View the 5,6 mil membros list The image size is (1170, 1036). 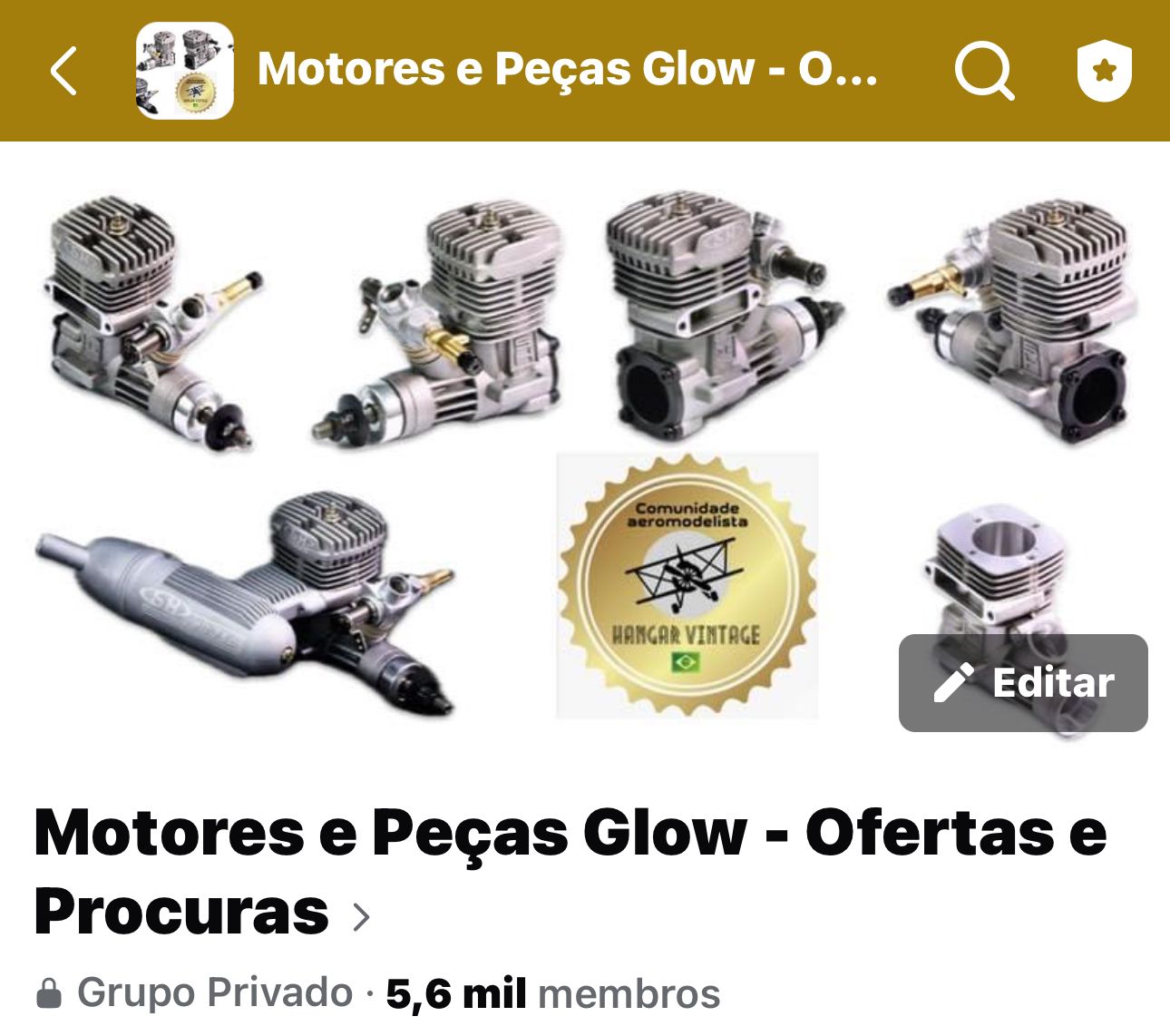(x=553, y=994)
